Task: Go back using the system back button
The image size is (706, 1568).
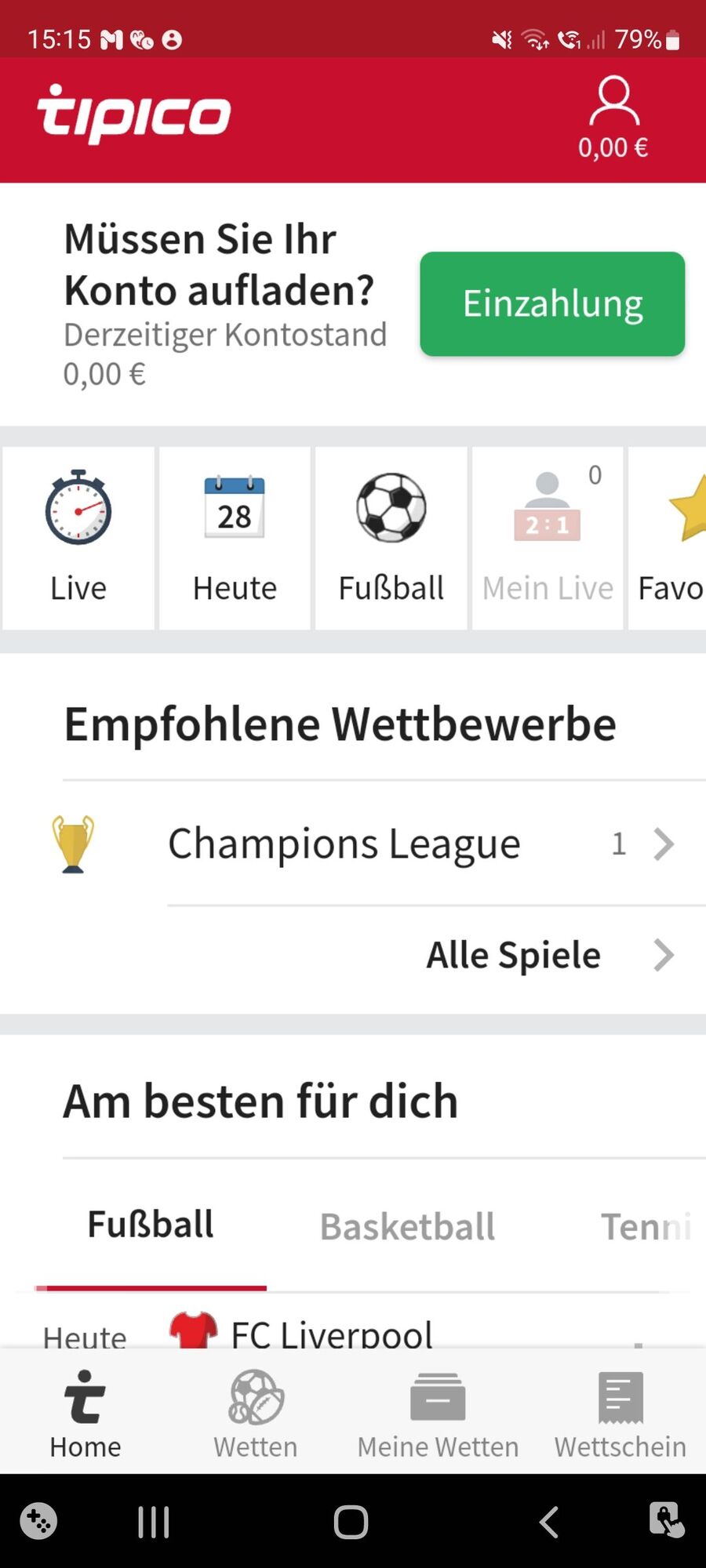Action: (549, 1523)
